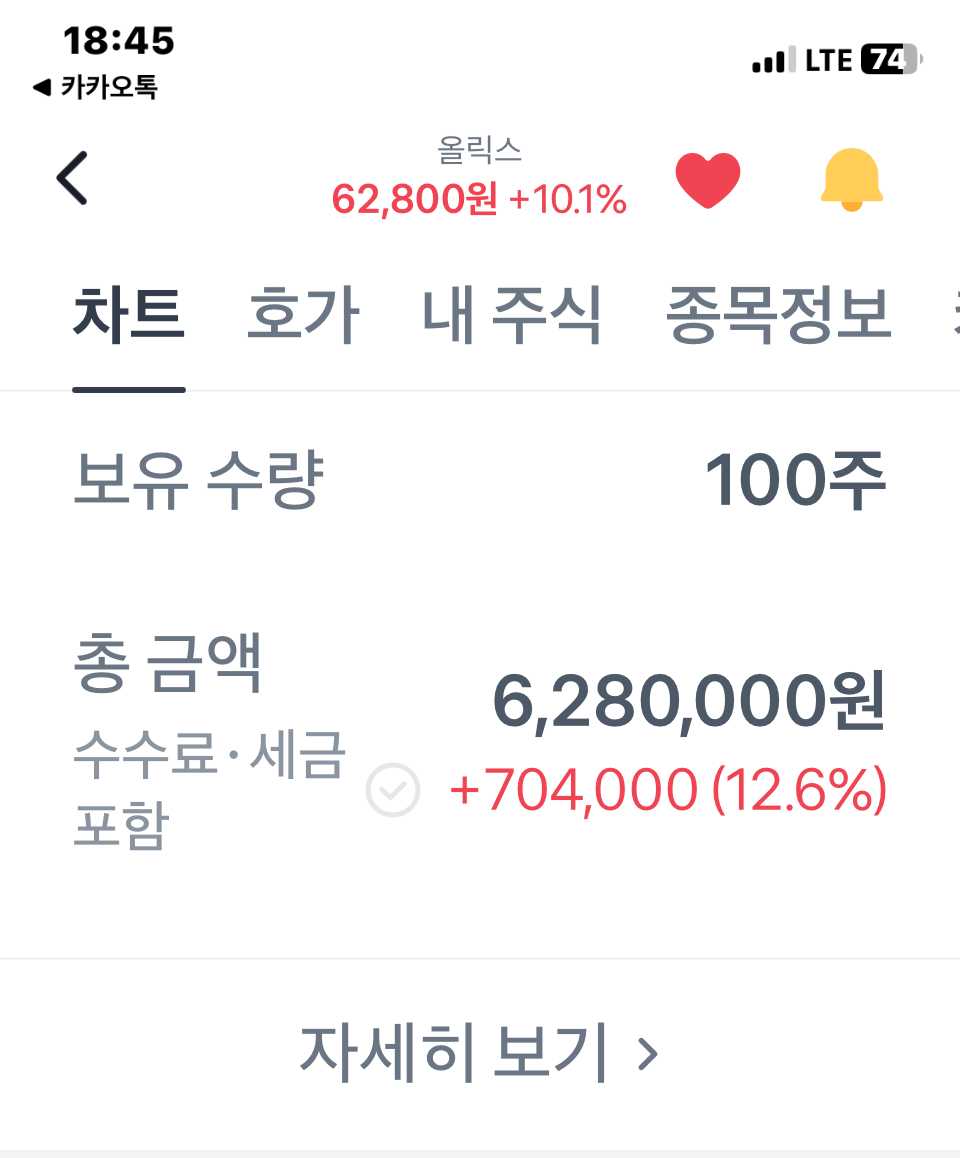Return to 카카오톡 app

pos(96,87)
